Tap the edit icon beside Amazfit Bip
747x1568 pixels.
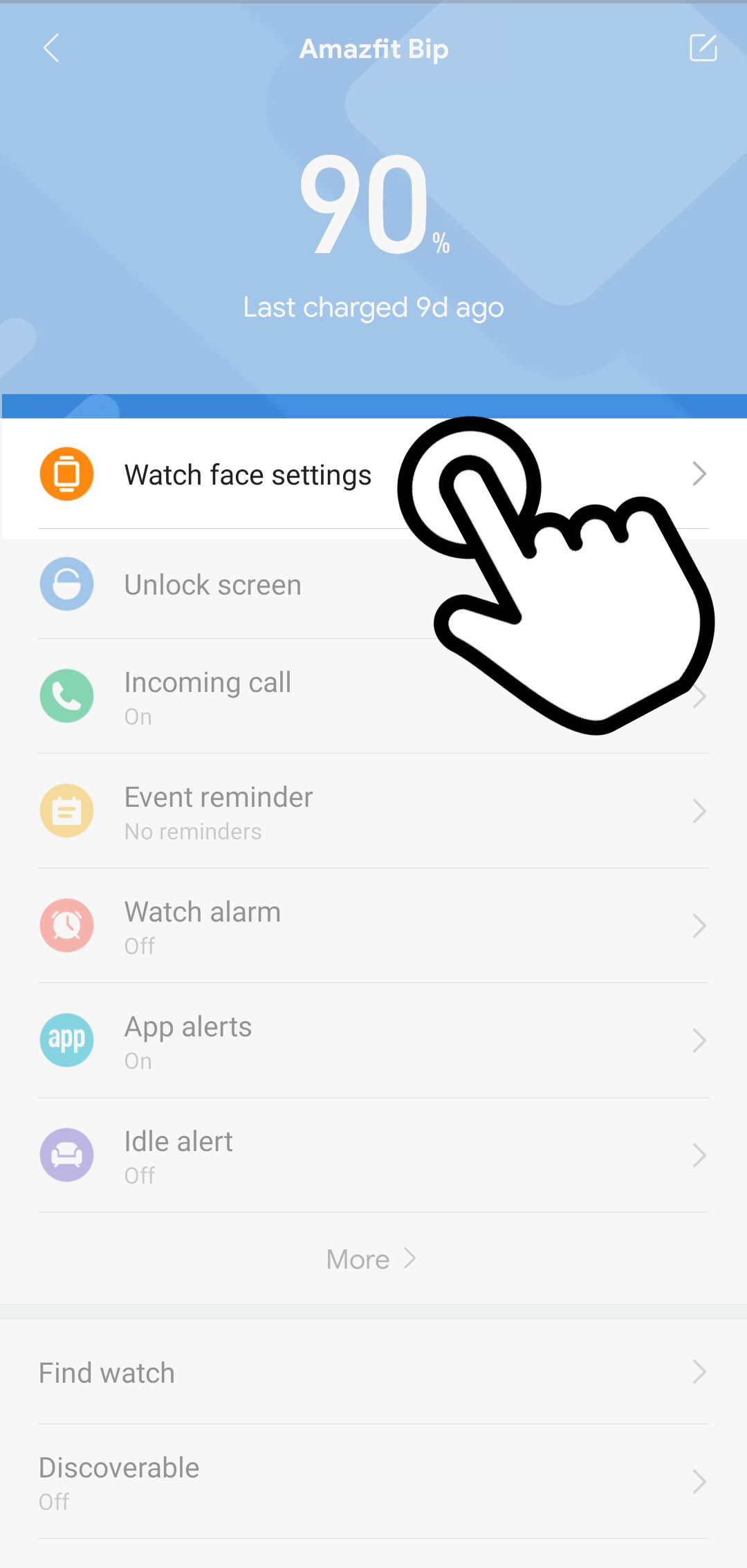(703, 48)
